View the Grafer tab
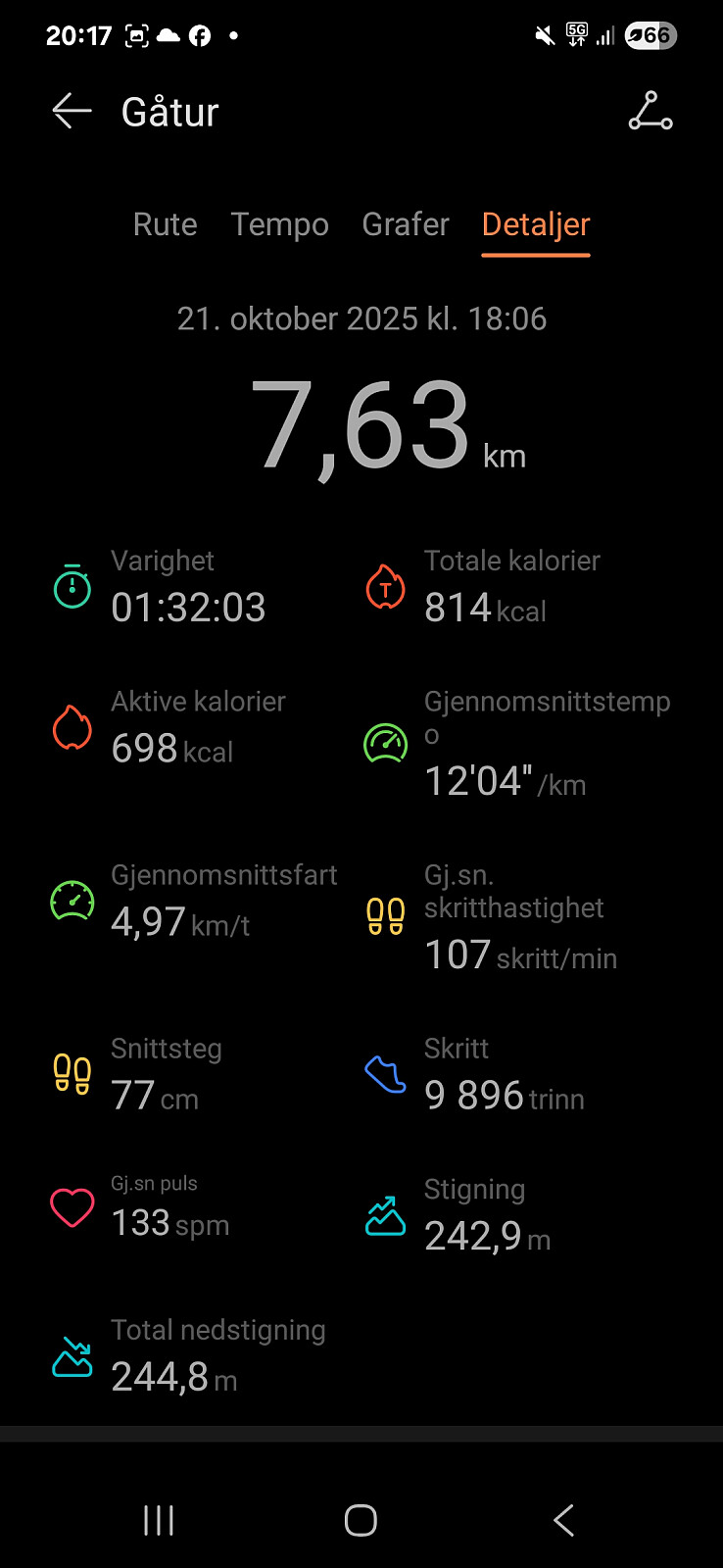Screen dimensions: 723x1568 pos(406,224)
